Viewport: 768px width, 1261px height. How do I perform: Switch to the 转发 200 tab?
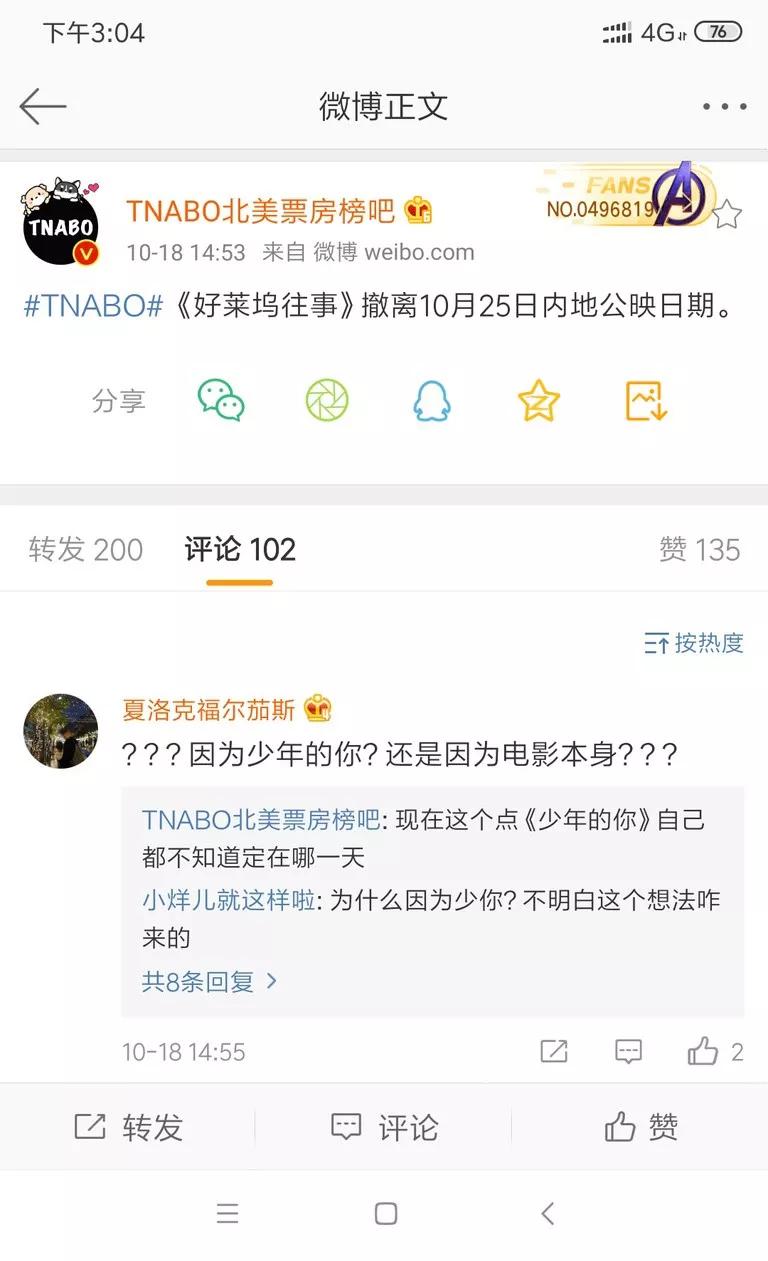click(86, 549)
